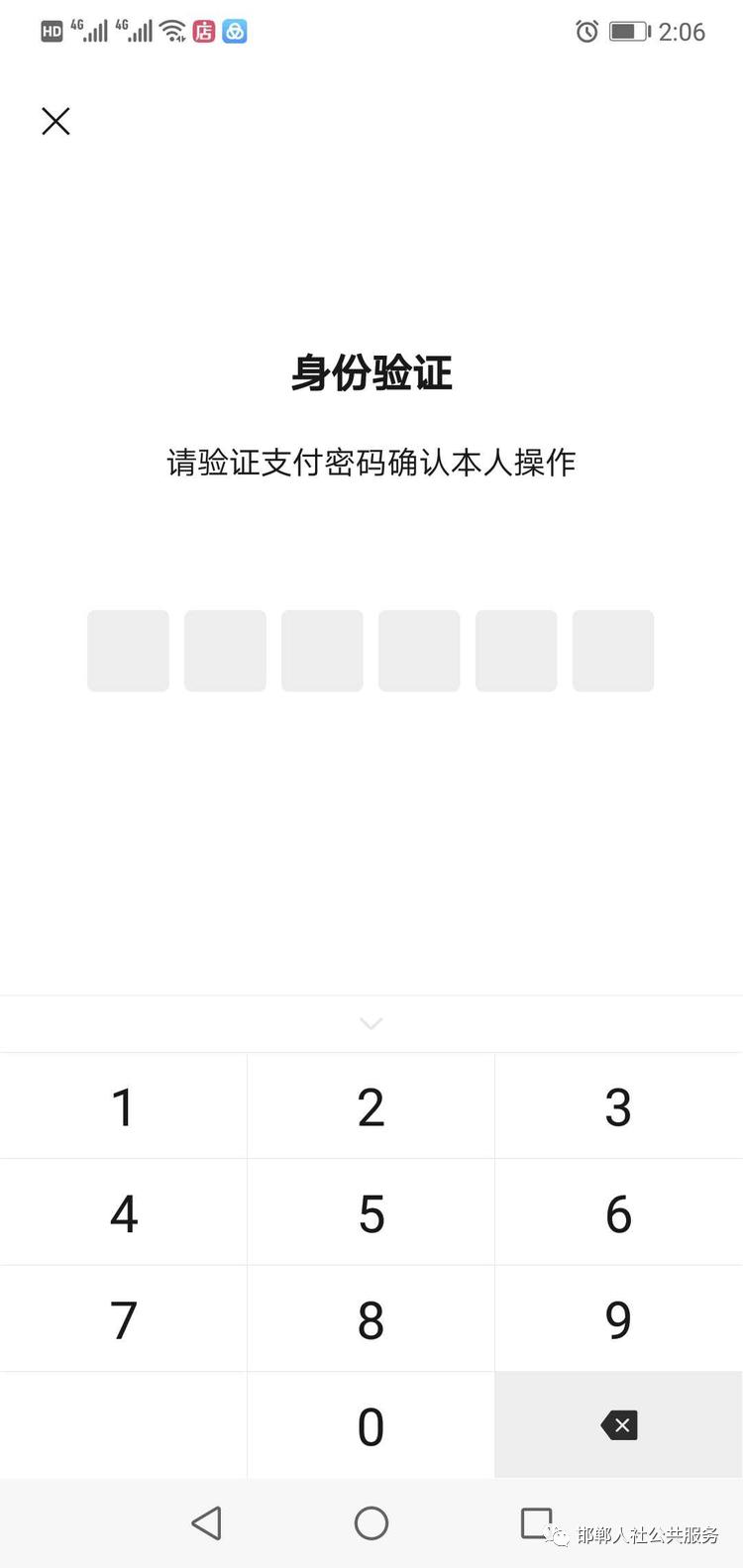Screen dimensions: 743x1568
Task: Enter digit 2 on the keypad
Action: point(371,1106)
